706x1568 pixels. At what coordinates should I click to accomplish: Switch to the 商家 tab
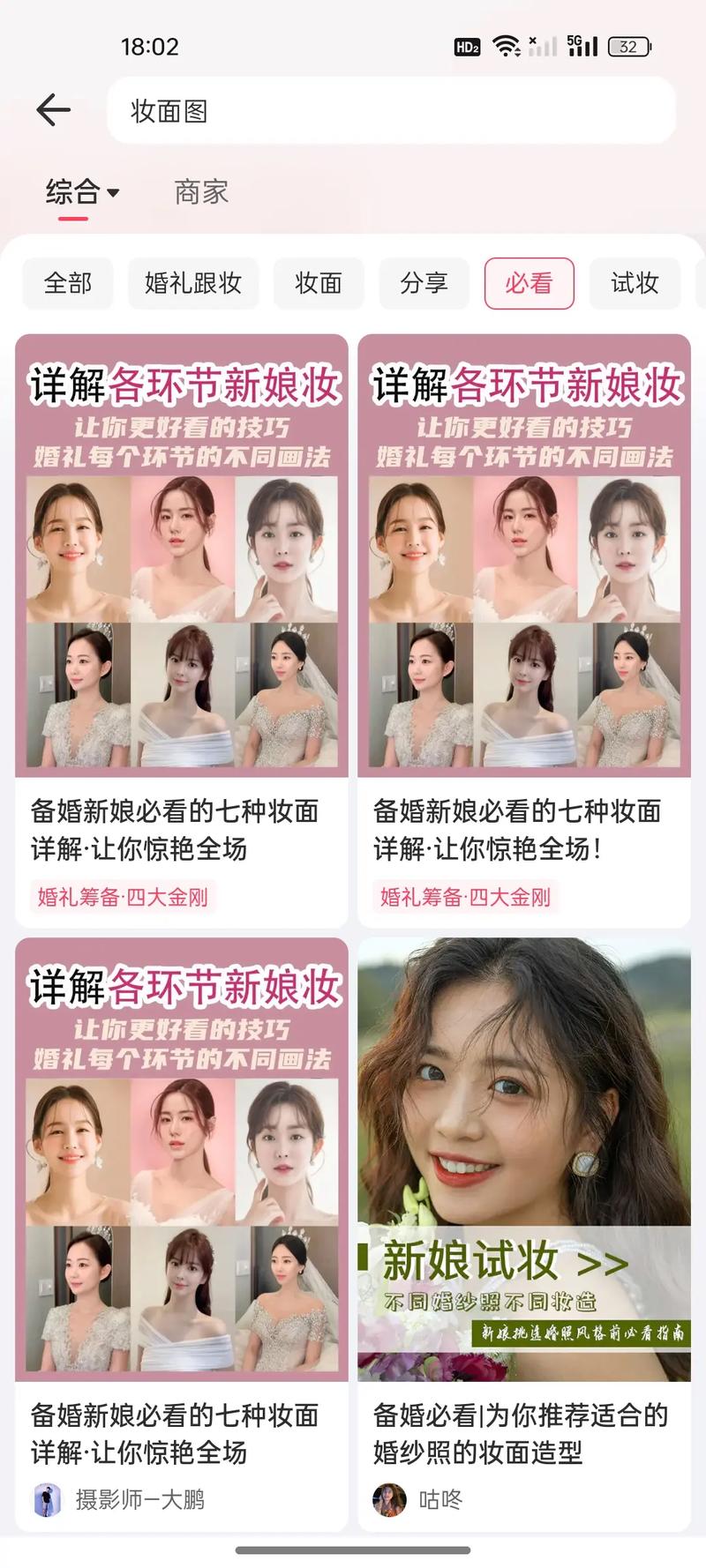(201, 191)
